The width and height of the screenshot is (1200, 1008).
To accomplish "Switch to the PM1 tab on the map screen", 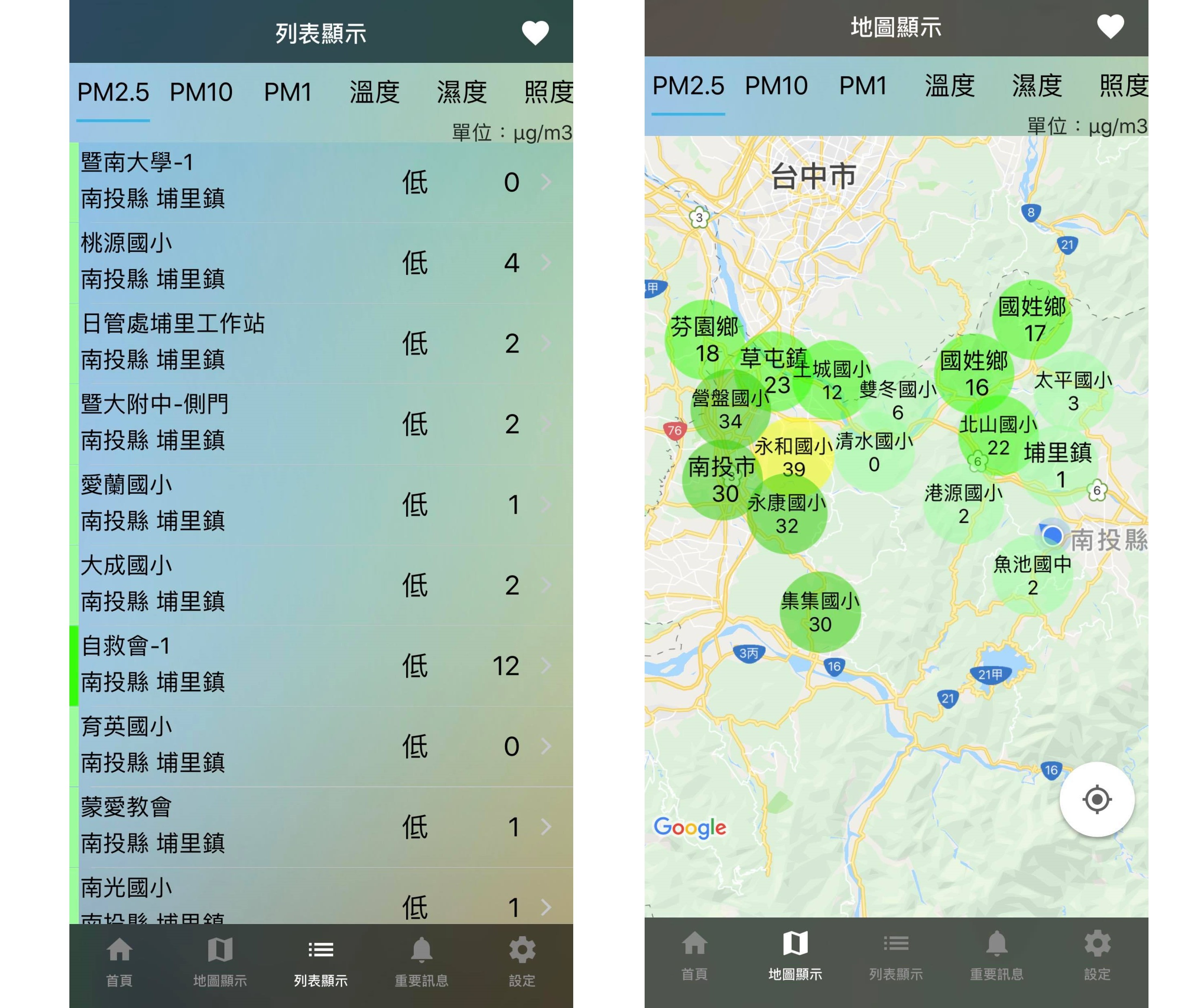I will tap(863, 86).
